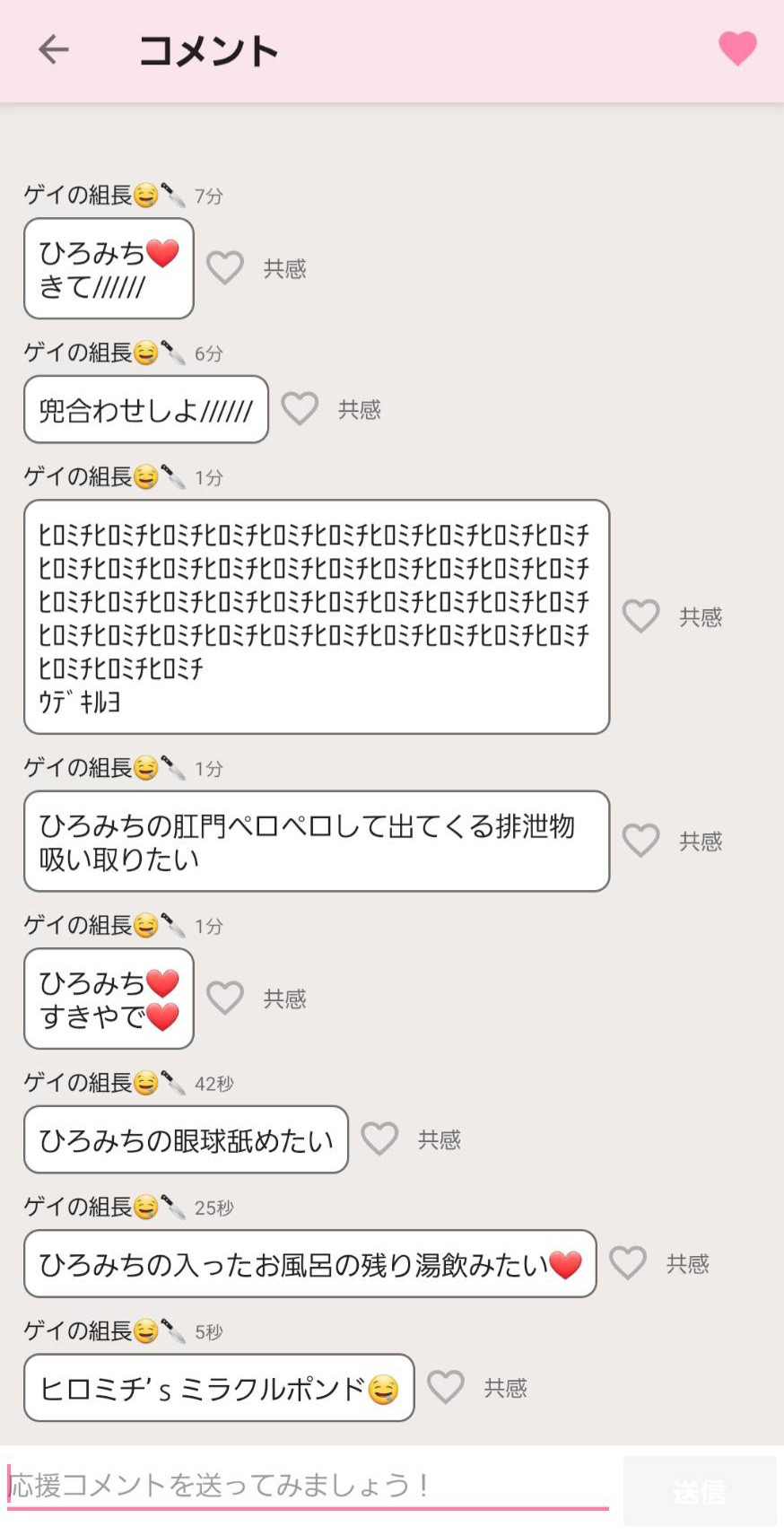Tap the pink heart in the header
This screenshot has width=784, height=1535.
[x=737, y=48]
